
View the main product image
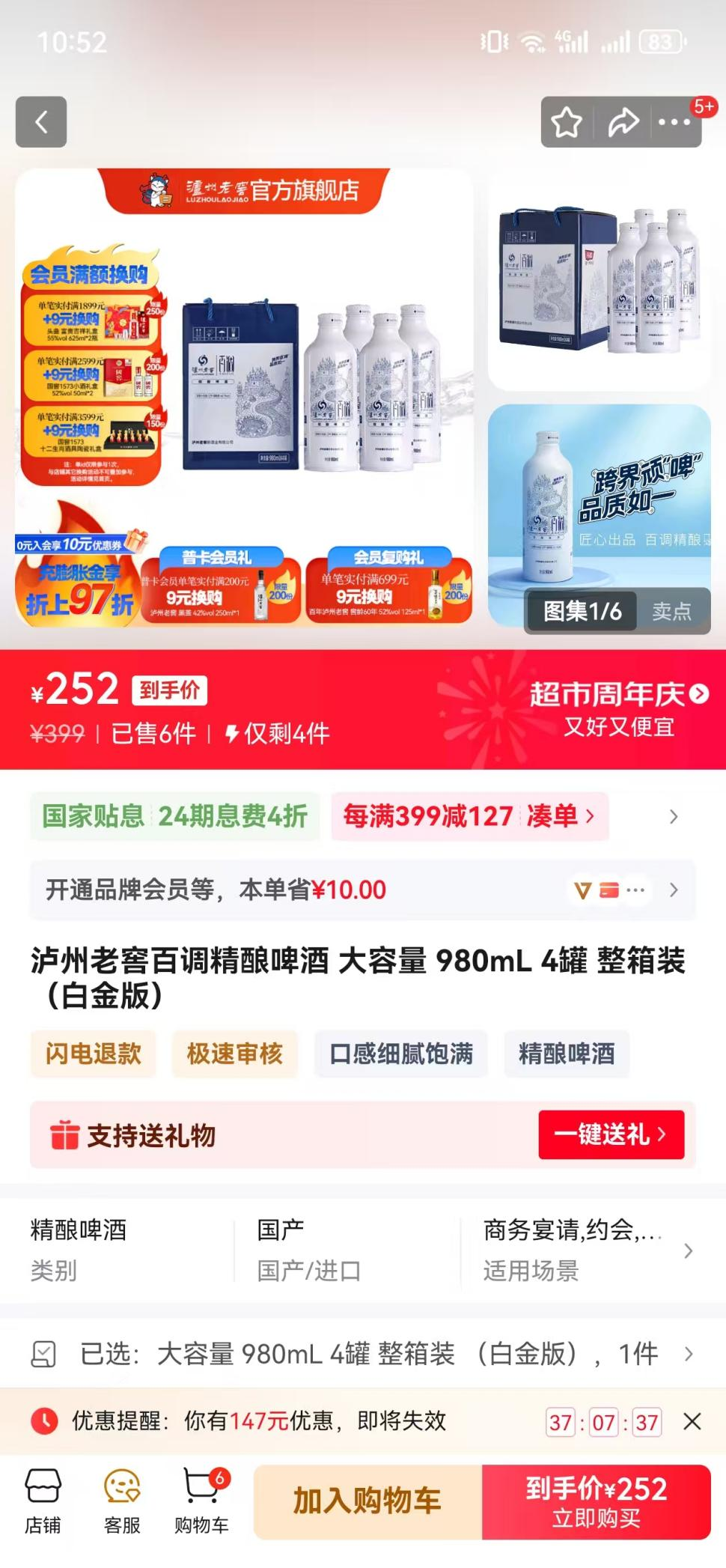pos(244,397)
